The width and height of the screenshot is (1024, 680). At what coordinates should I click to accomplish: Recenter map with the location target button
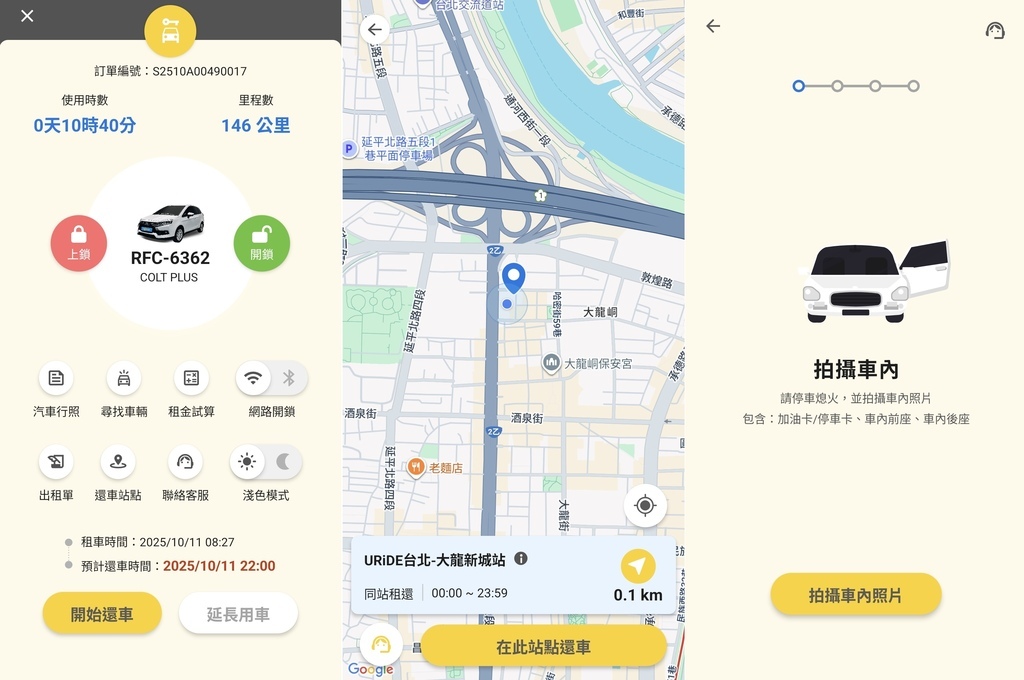pos(645,506)
